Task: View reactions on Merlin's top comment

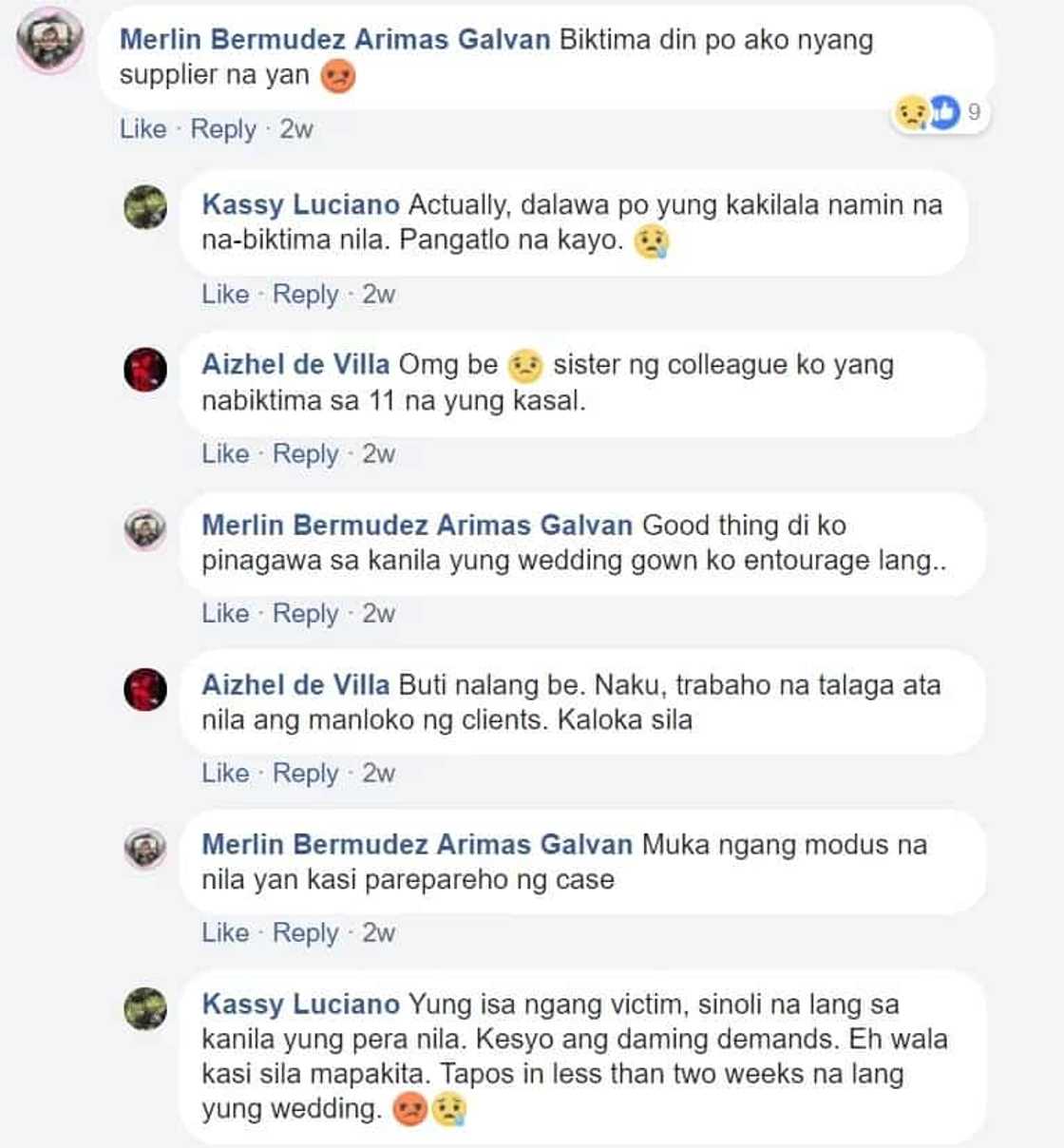Action: tap(939, 113)
